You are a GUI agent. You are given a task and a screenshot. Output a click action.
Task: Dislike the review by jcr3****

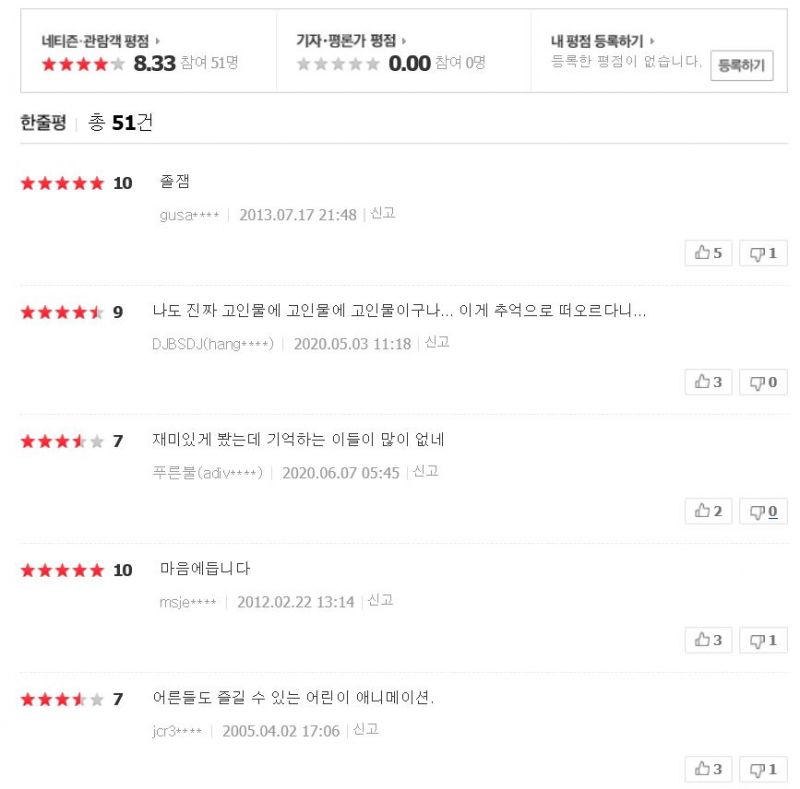click(x=763, y=769)
